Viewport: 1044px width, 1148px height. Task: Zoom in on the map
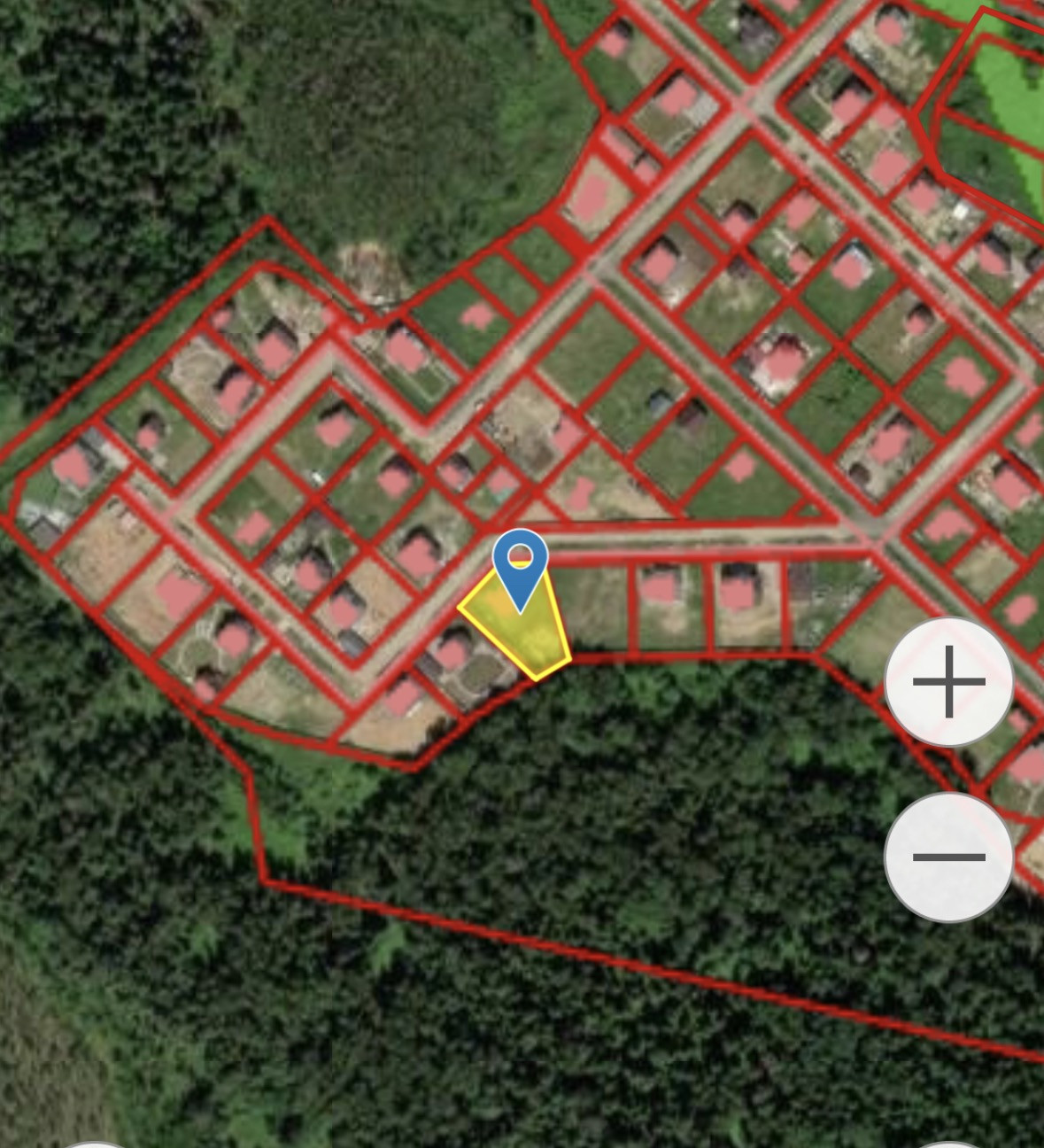(x=948, y=681)
